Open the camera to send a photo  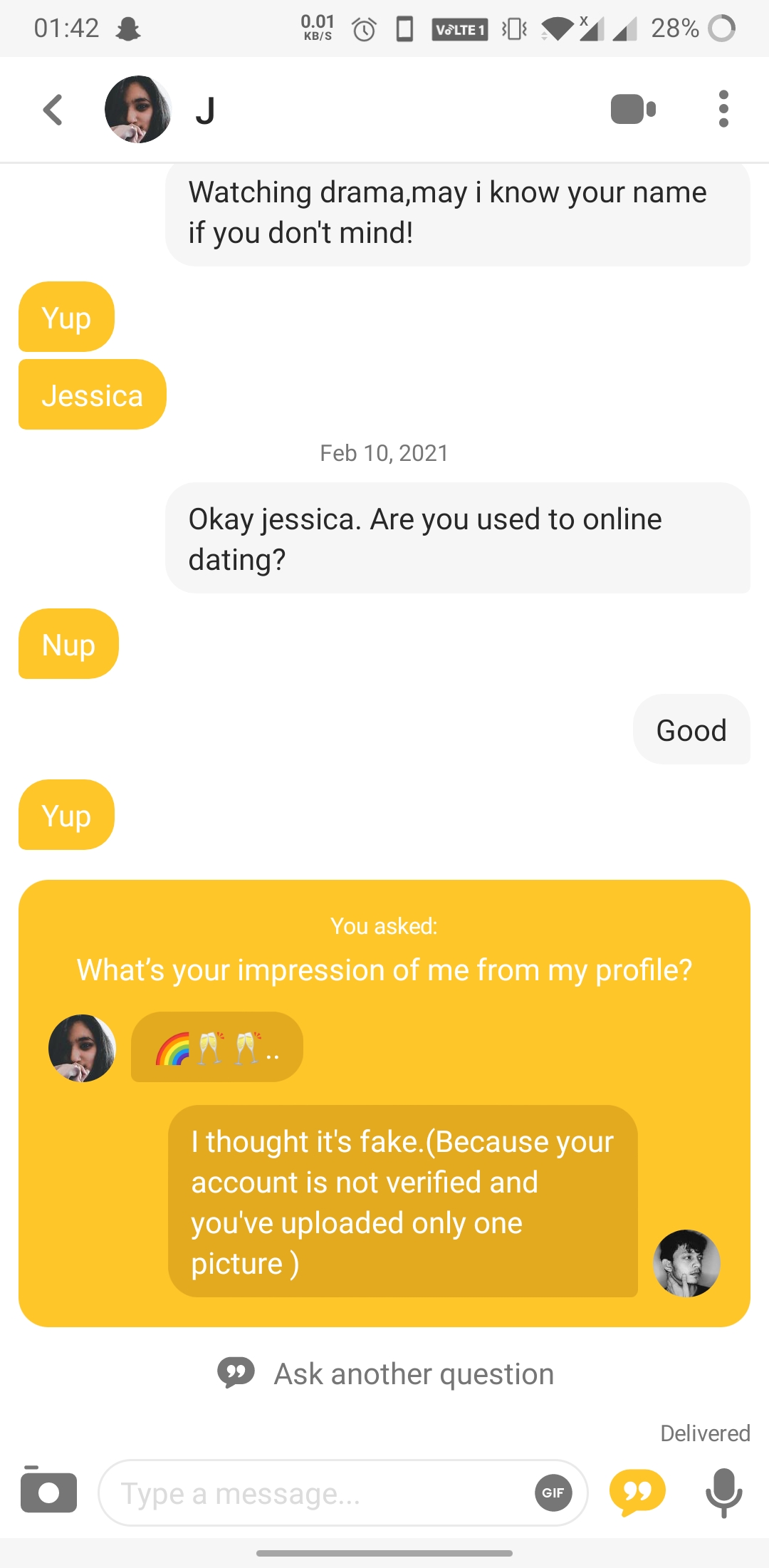pyautogui.click(x=47, y=1492)
